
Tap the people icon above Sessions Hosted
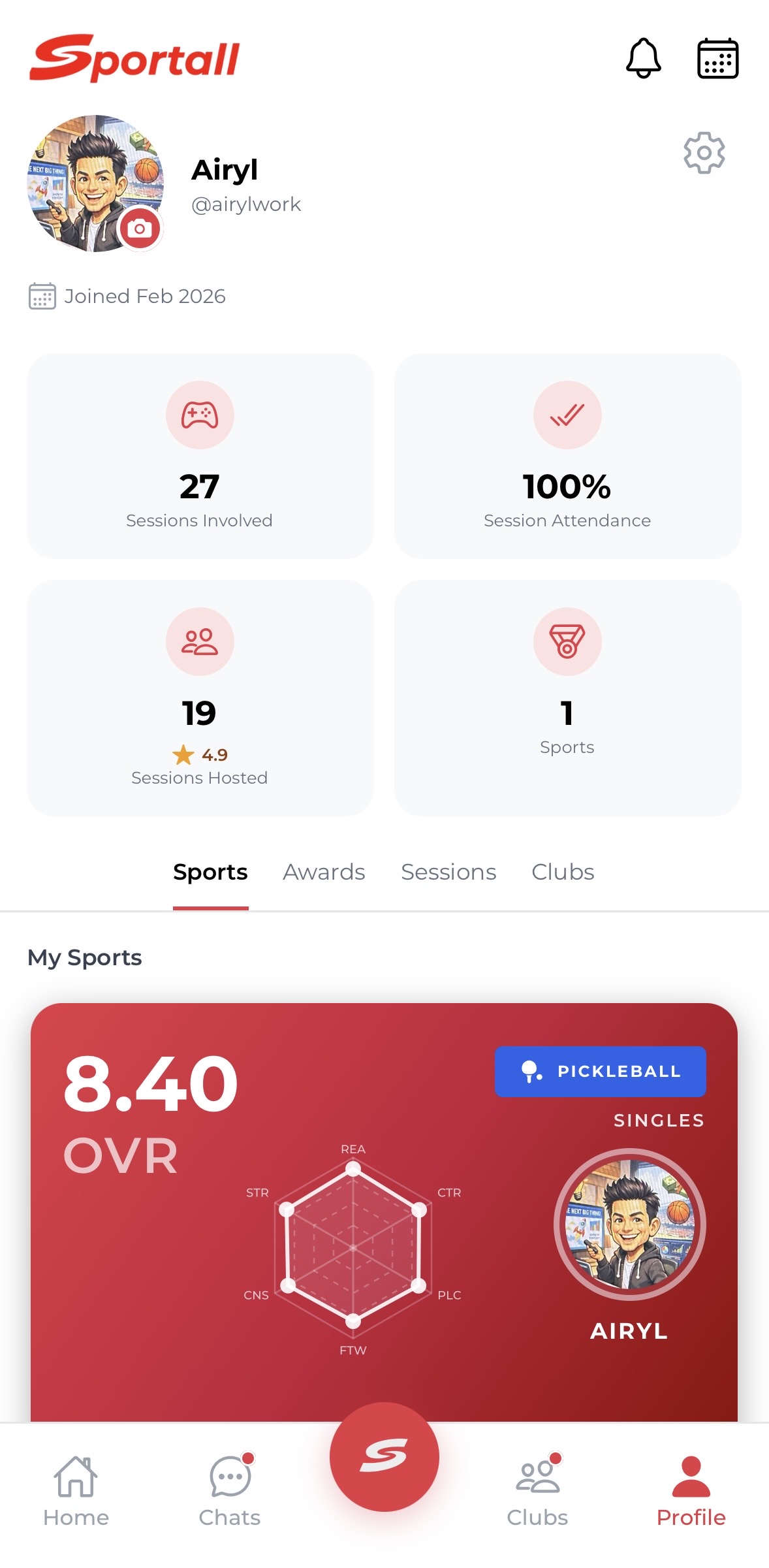pyautogui.click(x=200, y=641)
